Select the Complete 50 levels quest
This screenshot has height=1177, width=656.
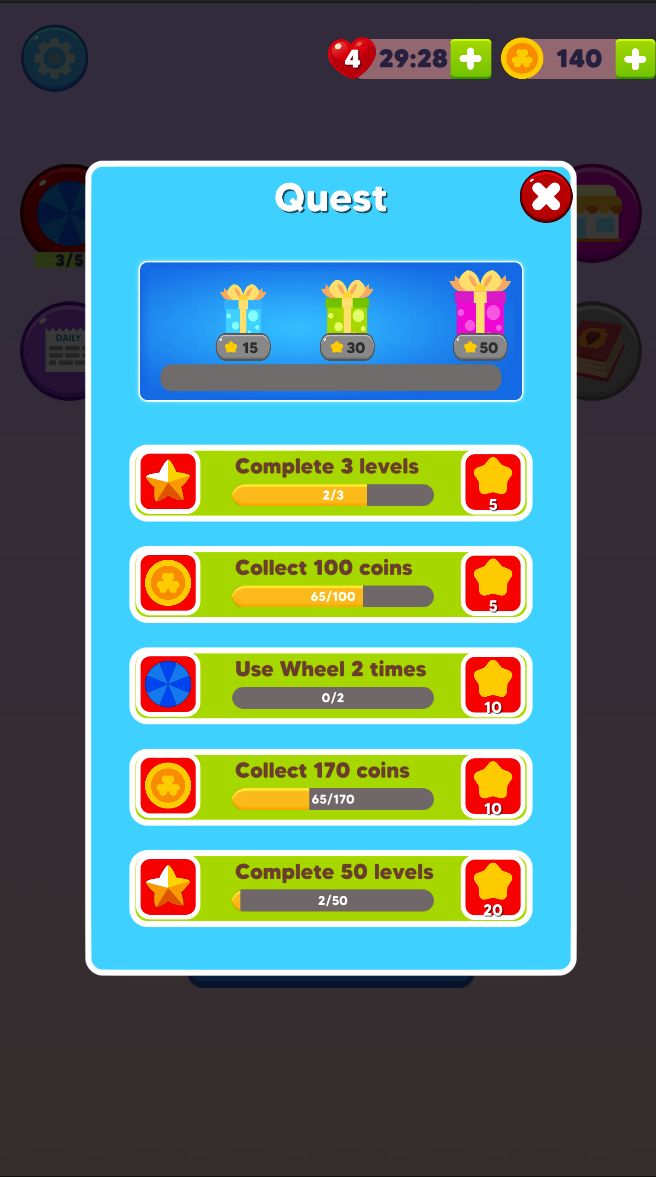331,888
